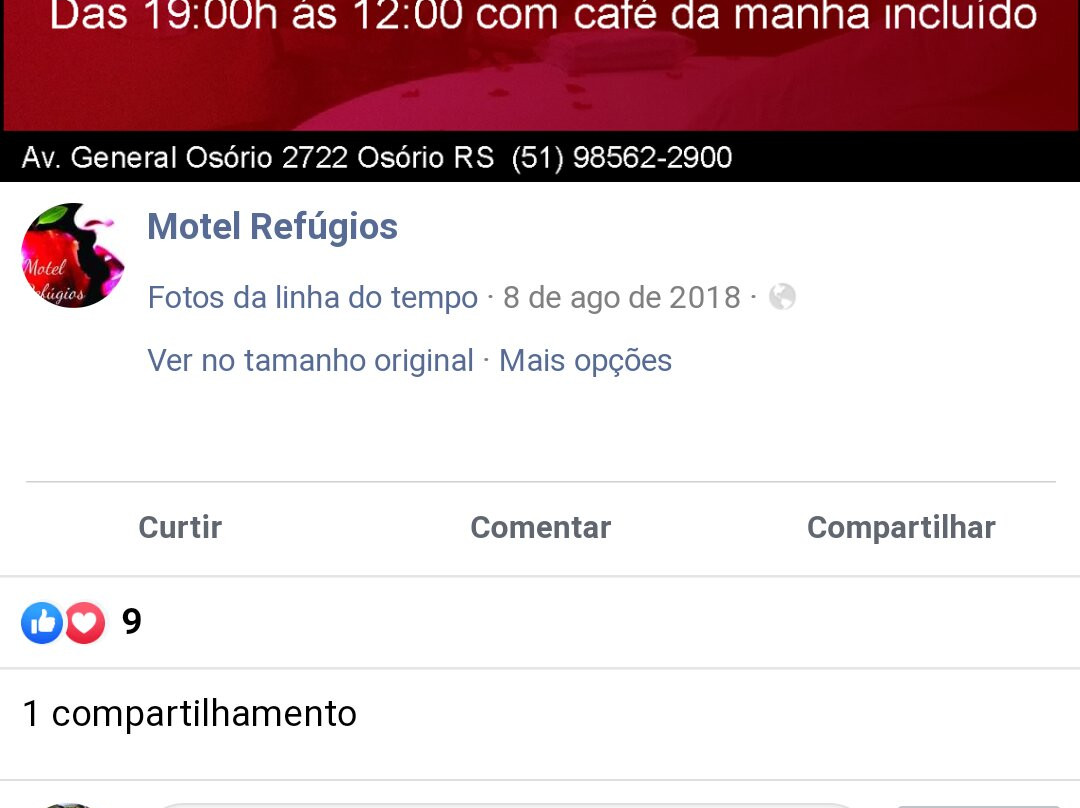Screen dimensions: 1080x808
Task: Open Motel Refúgios profile picture
Action: coord(72,256)
